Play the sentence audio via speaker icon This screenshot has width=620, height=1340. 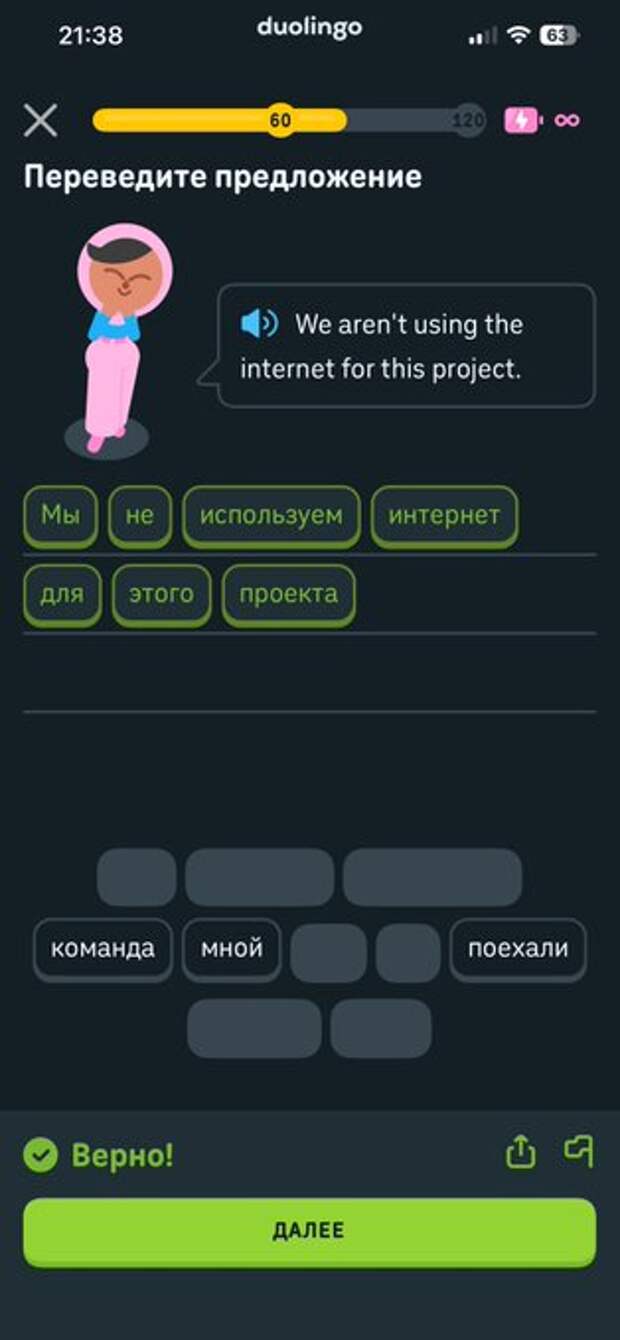point(258,324)
